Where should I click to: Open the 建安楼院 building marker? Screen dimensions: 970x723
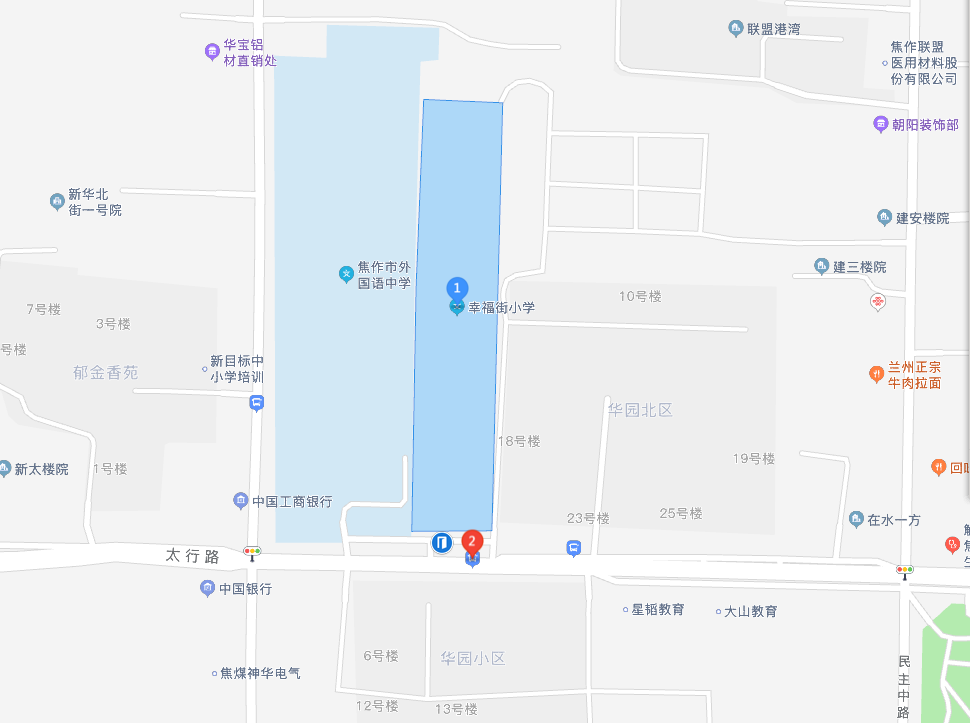click(x=884, y=217)
